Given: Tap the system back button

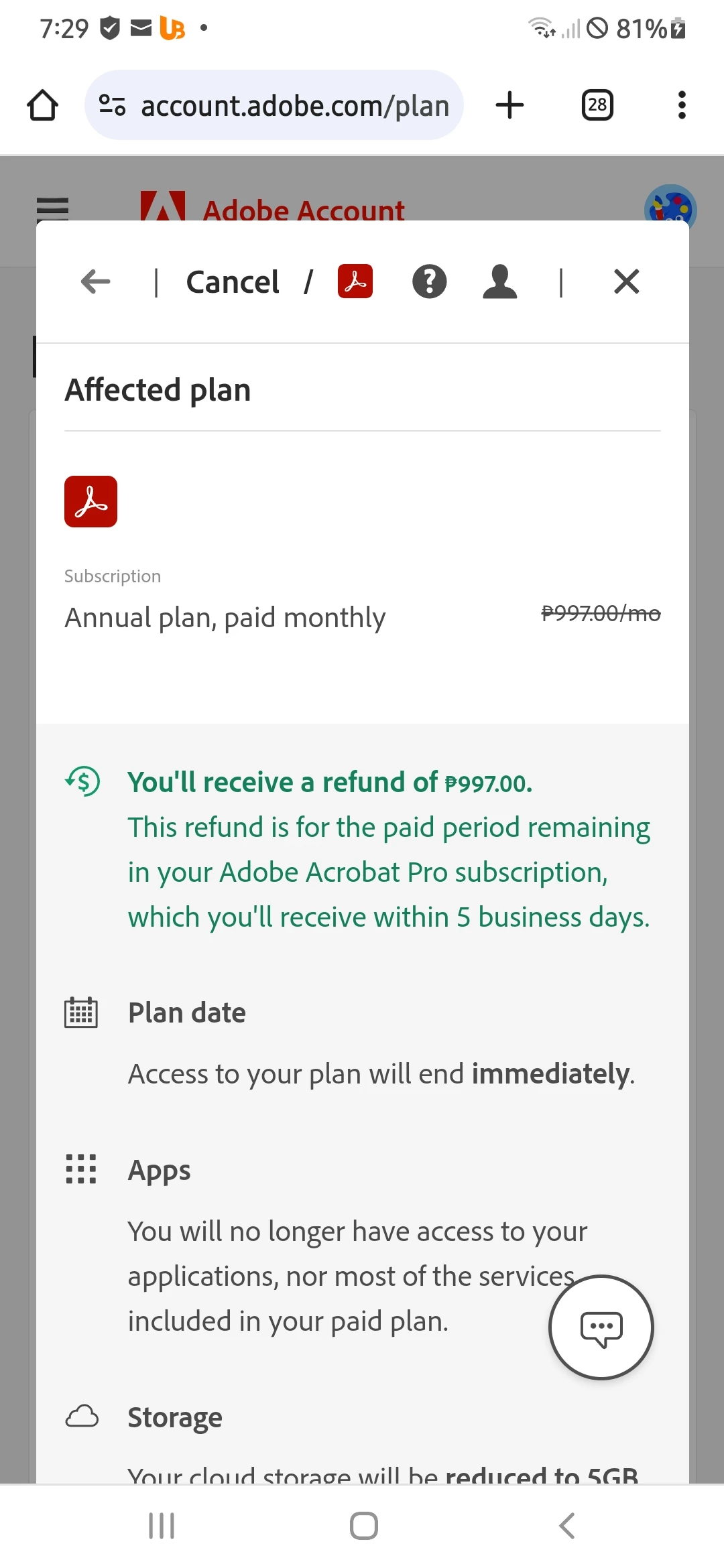Looking at the screenshot, I should [x=566, y=1526].
